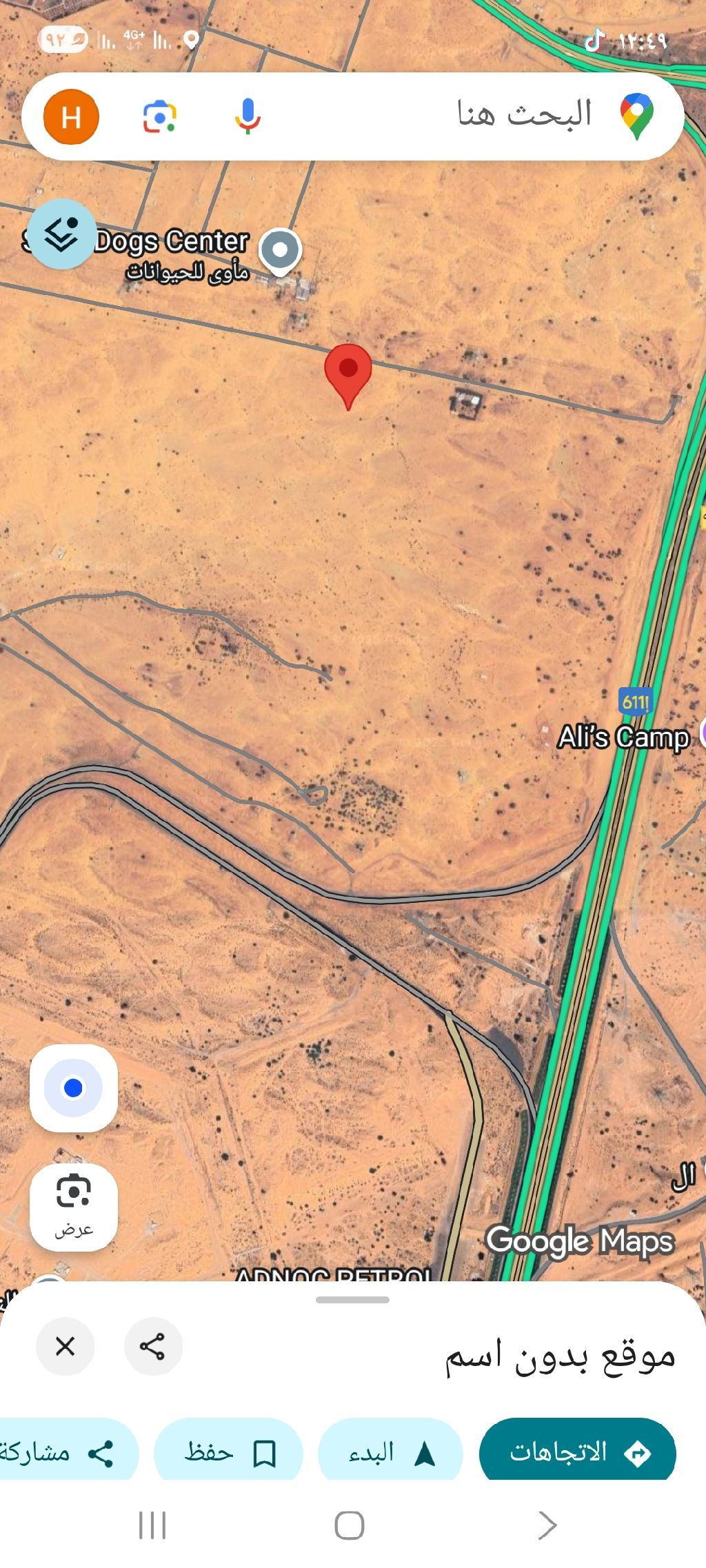Start navigation with البدء chip
This screenshot has width=706, height=1568.
[x=390, y=1452]
